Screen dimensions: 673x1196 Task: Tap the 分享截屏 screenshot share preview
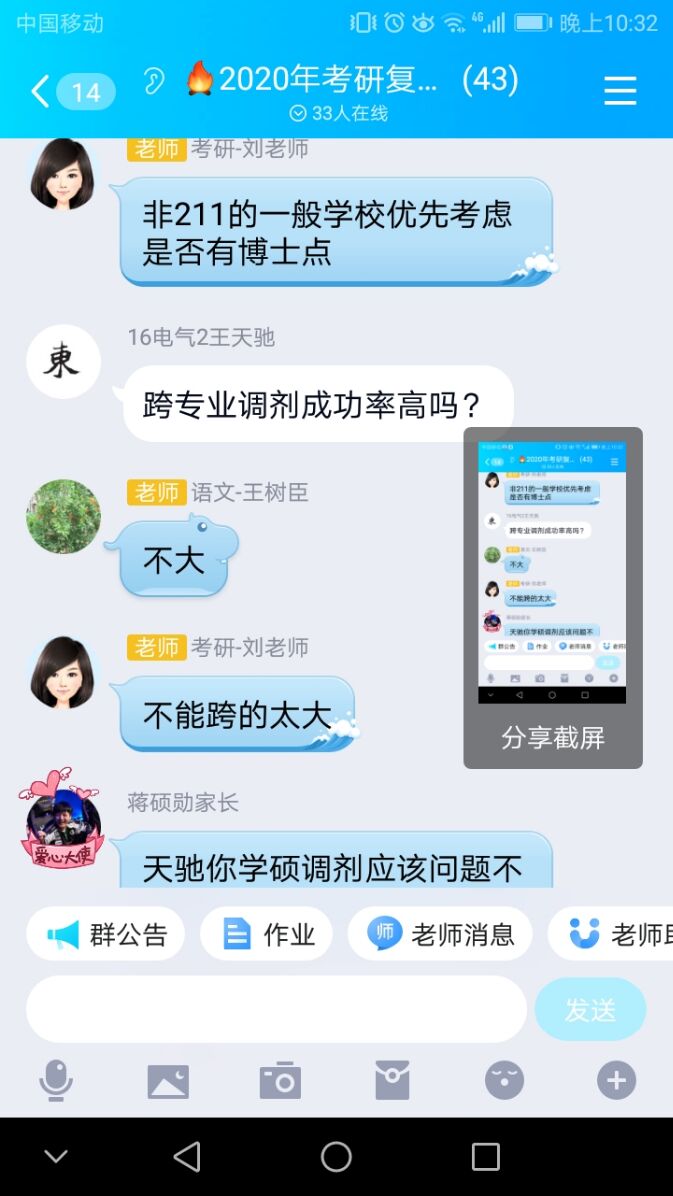click(x=552, y=596)
